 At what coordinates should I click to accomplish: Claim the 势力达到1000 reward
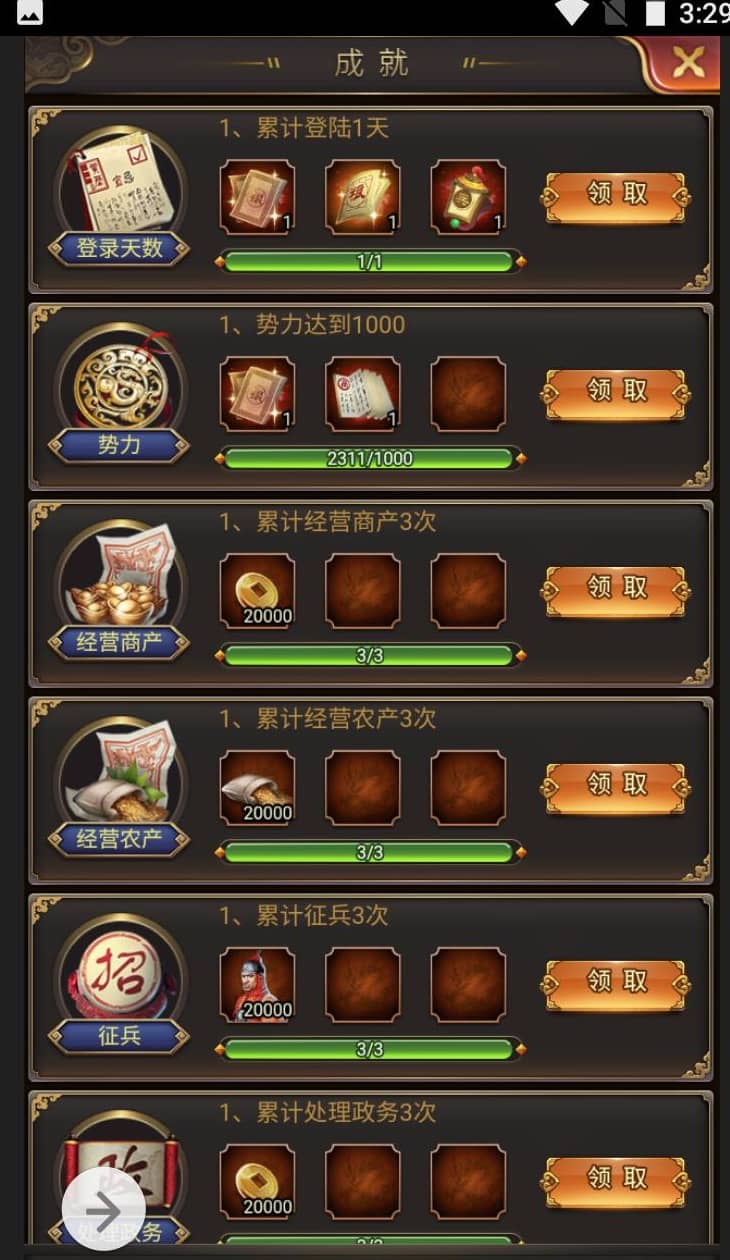point(616,391)
